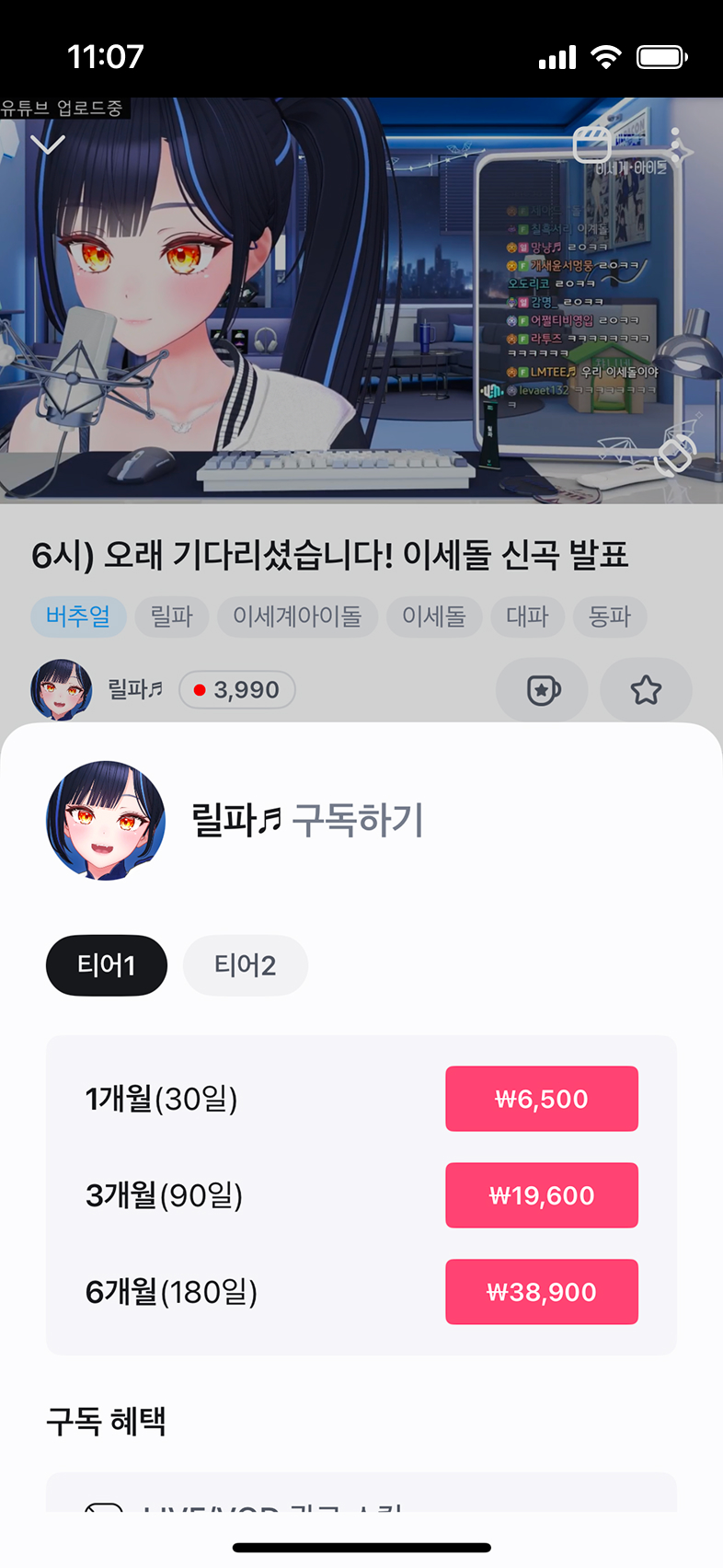Rotate the video to fullscreen
Screen dimensions: 723x1568
pos(674,454)
